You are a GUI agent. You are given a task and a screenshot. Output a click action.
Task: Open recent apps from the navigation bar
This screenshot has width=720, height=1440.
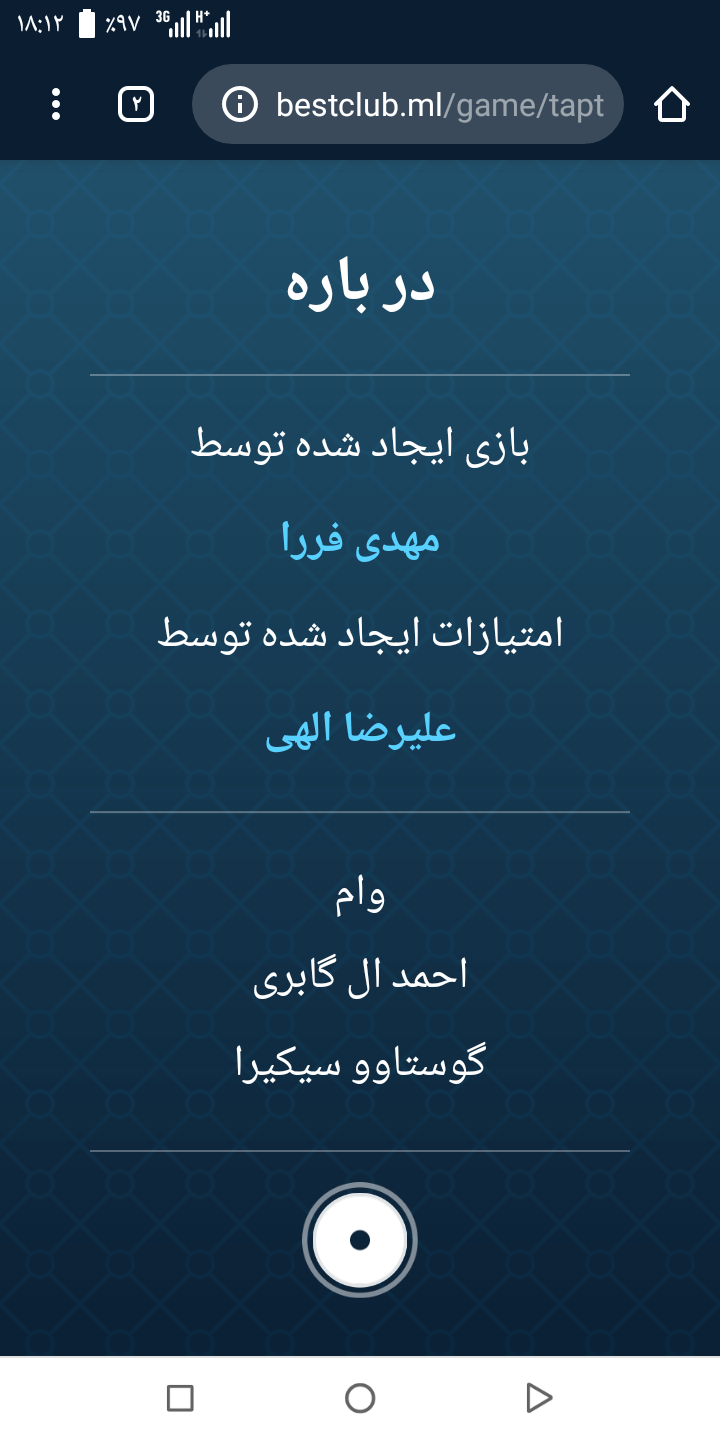[180, 1397]
